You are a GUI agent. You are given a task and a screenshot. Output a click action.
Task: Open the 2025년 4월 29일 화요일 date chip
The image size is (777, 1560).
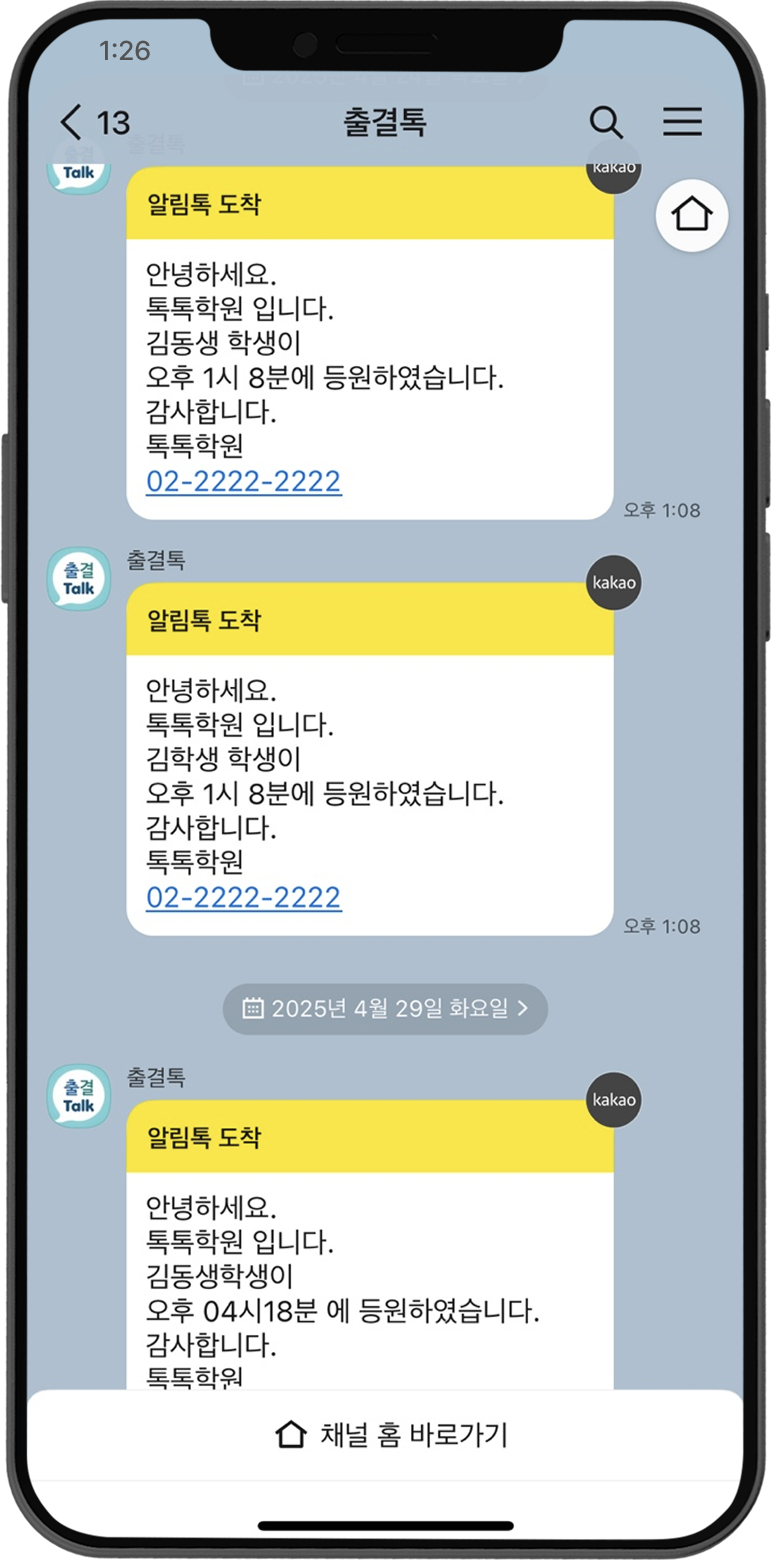(x=385, y=1008)
